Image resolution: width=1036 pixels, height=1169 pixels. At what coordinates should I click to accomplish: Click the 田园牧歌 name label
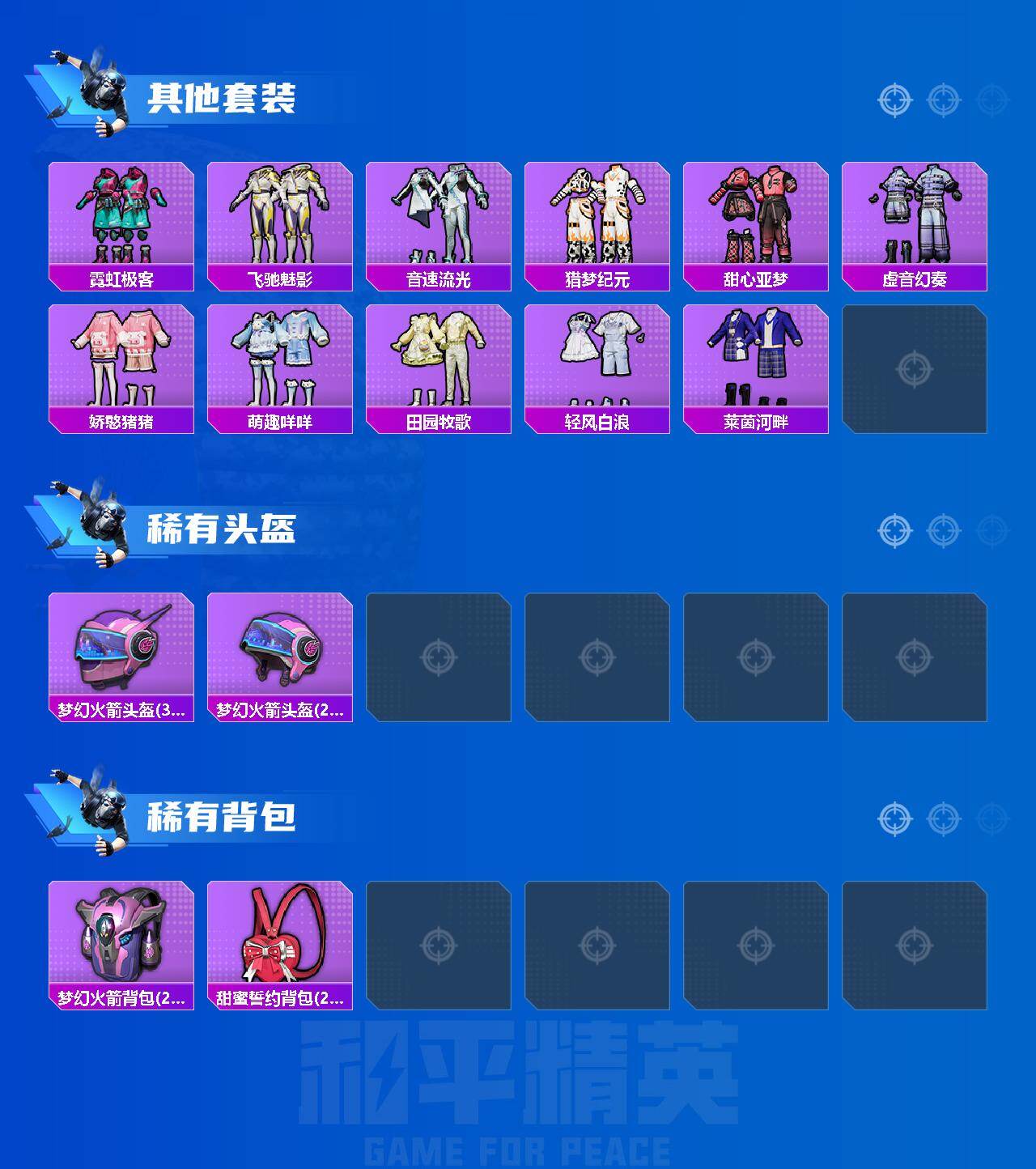[438, 420]
